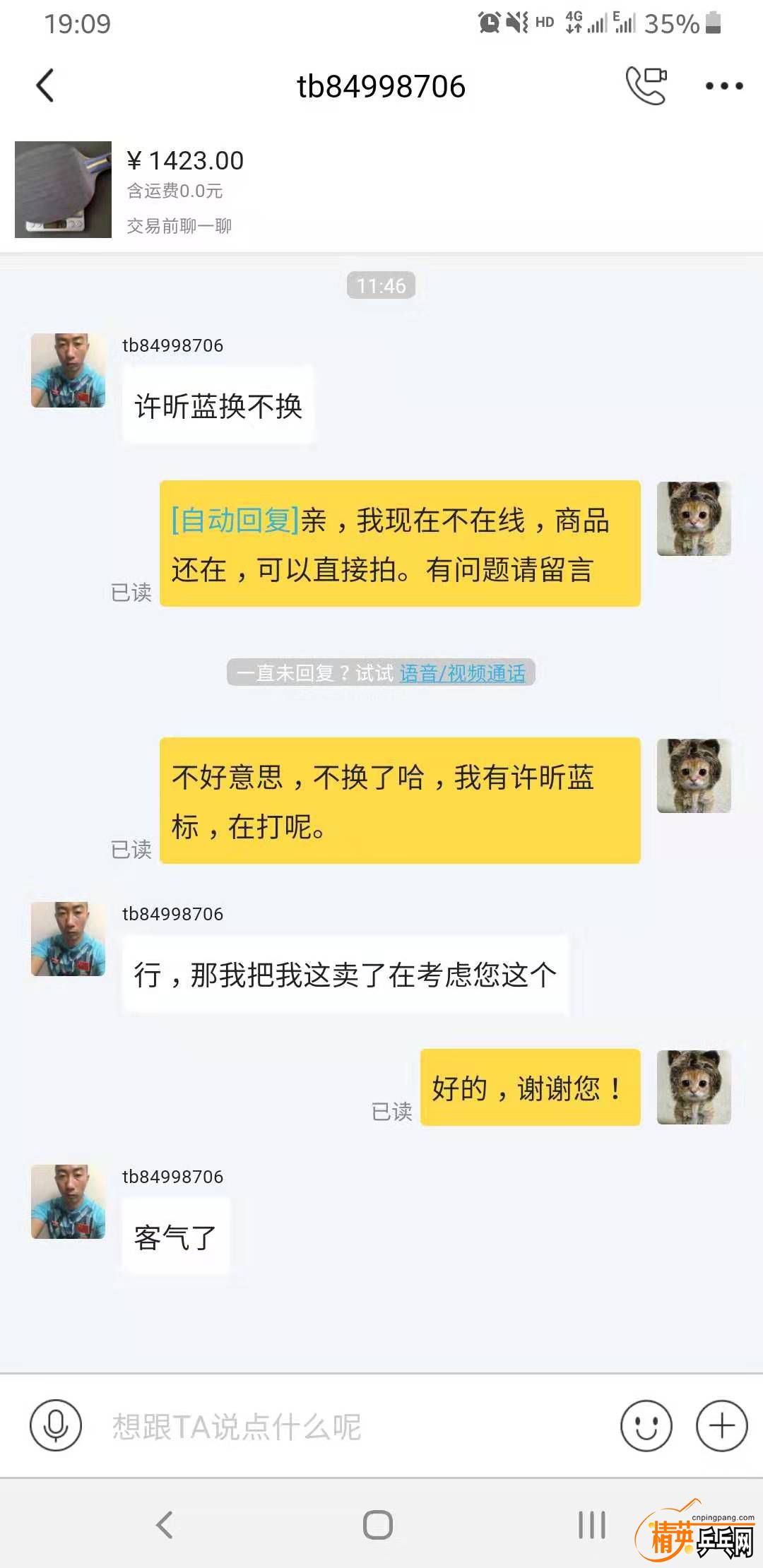The image size is (763, 1568).
Task: Start a voice or video call
Action: coord(646,85)
